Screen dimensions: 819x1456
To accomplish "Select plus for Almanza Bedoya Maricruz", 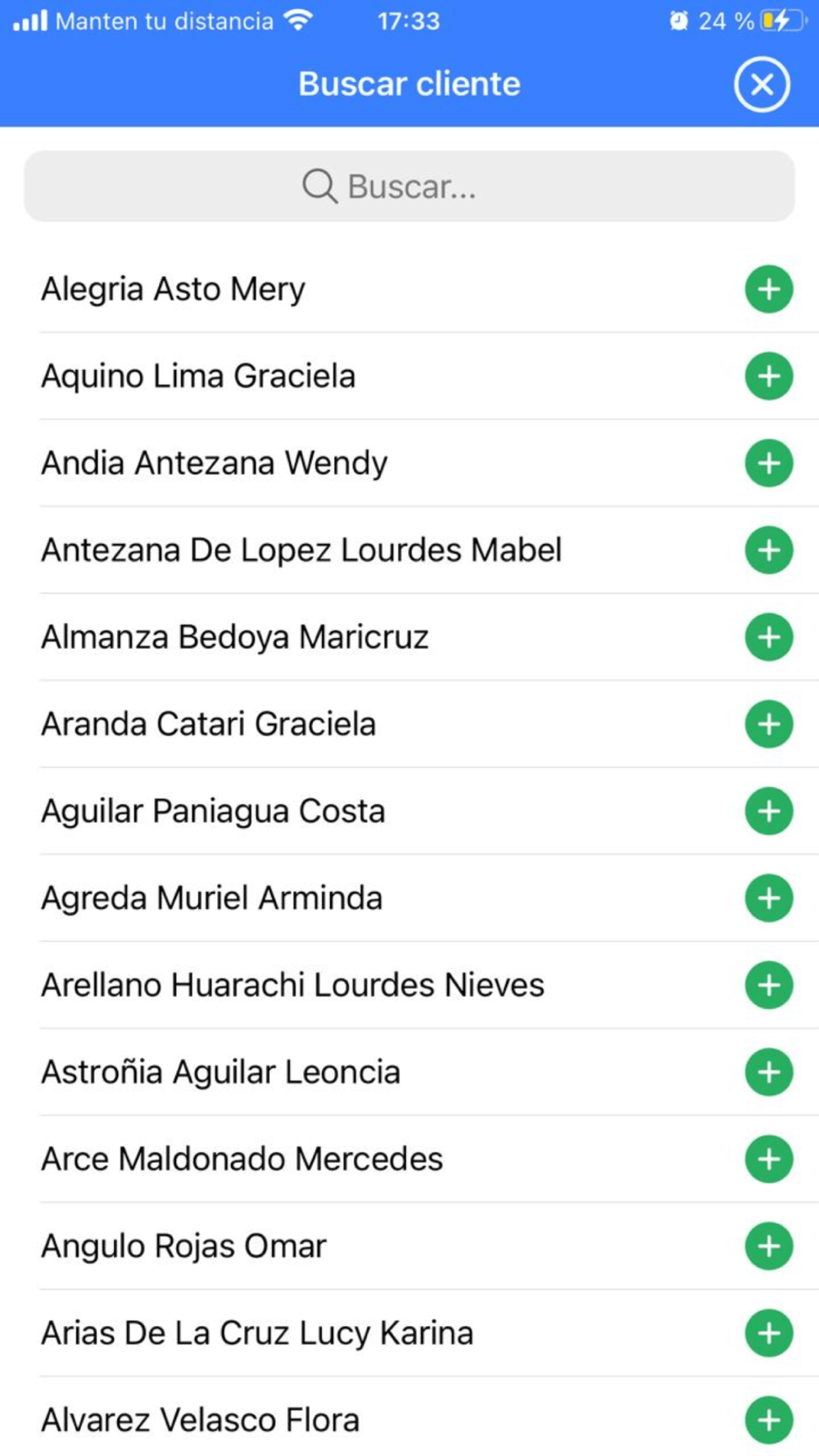I will (x=769, y=637).
